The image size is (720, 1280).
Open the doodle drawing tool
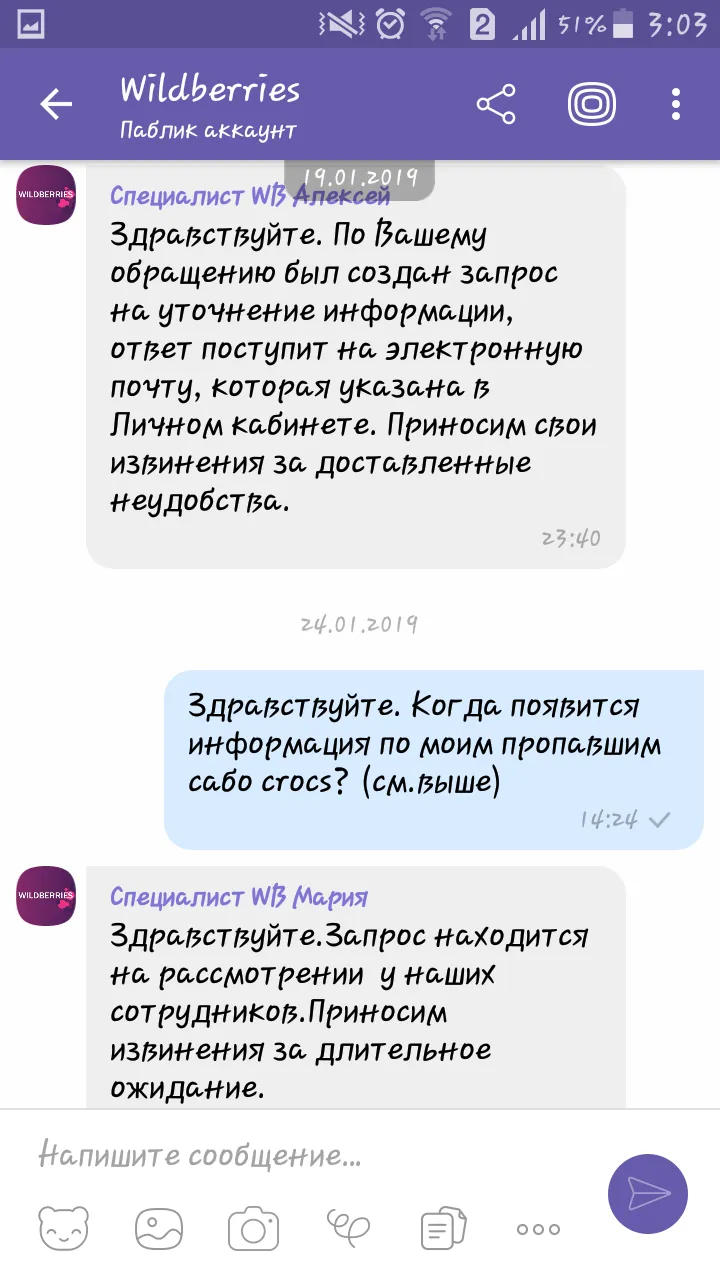(x=348, y=1228)
